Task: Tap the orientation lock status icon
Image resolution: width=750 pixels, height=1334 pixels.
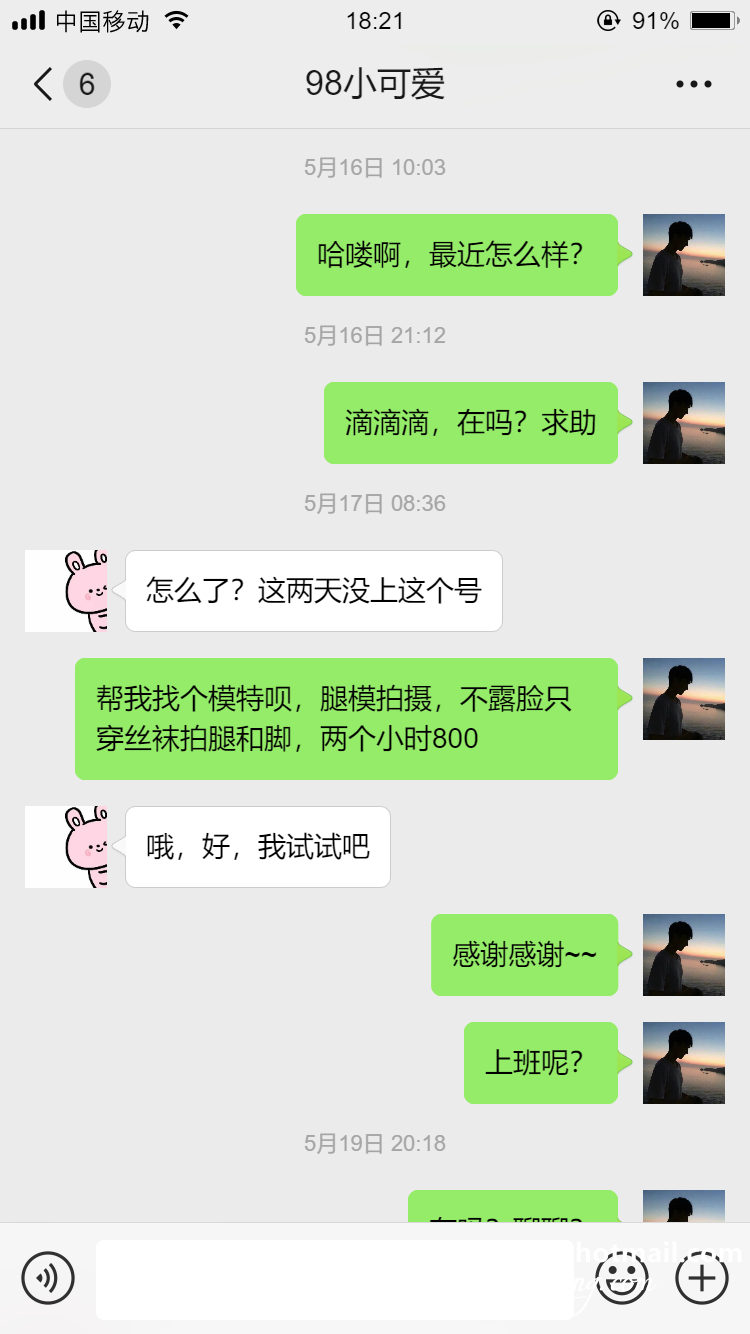Action: pyautogui.click(x=608, y=20)
